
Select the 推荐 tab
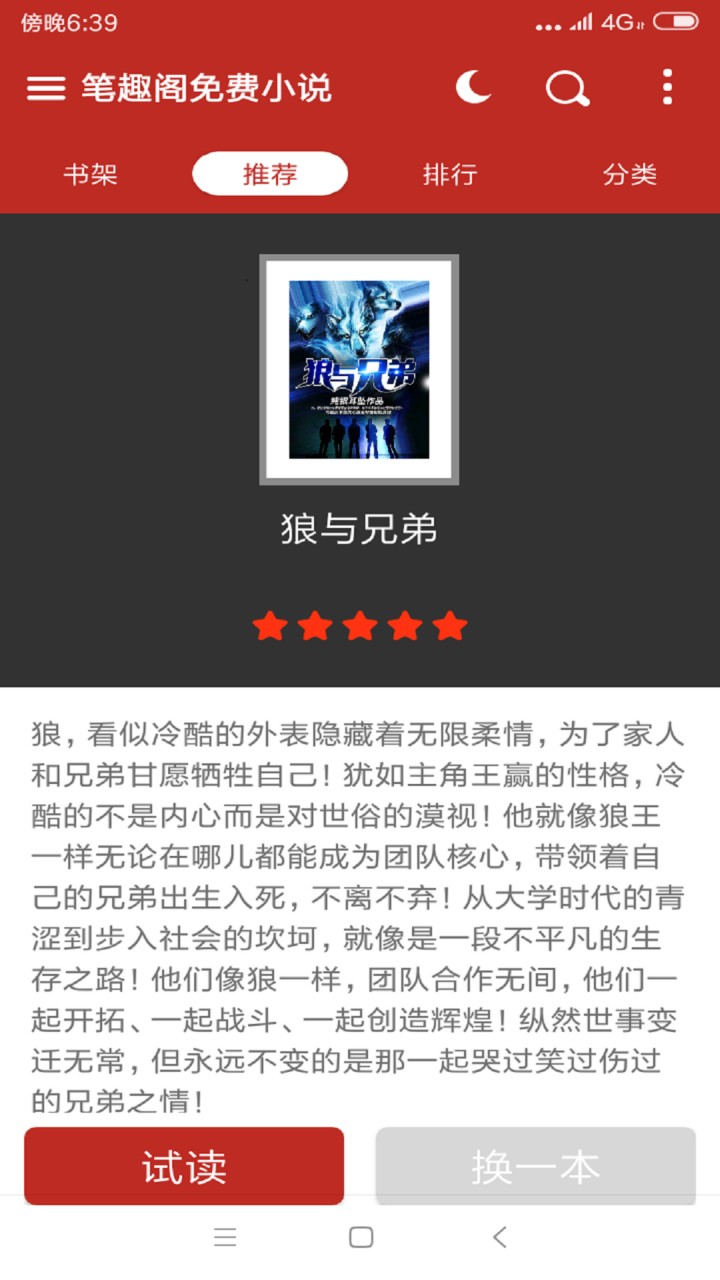pyautogui.click(x=270, y=174)
